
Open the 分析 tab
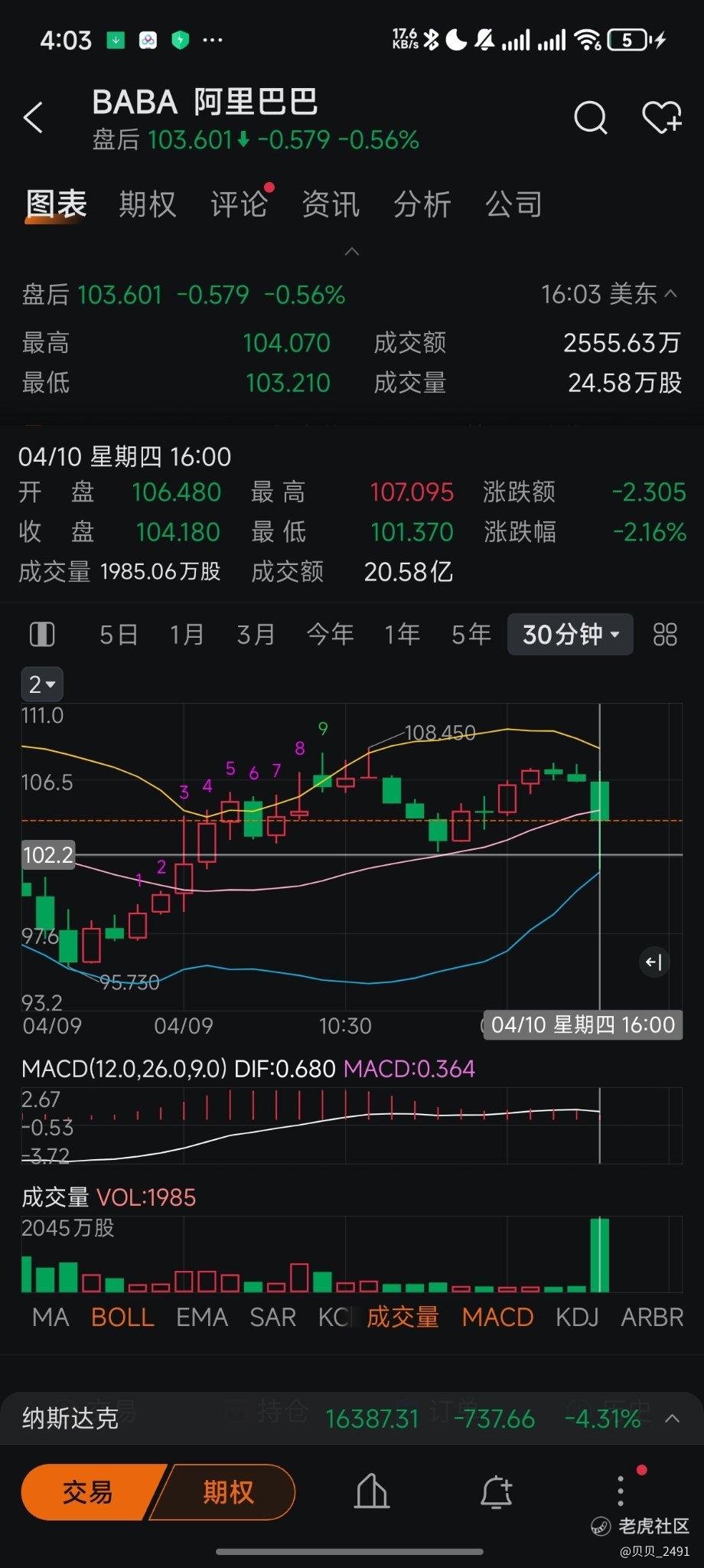point(422,204)
